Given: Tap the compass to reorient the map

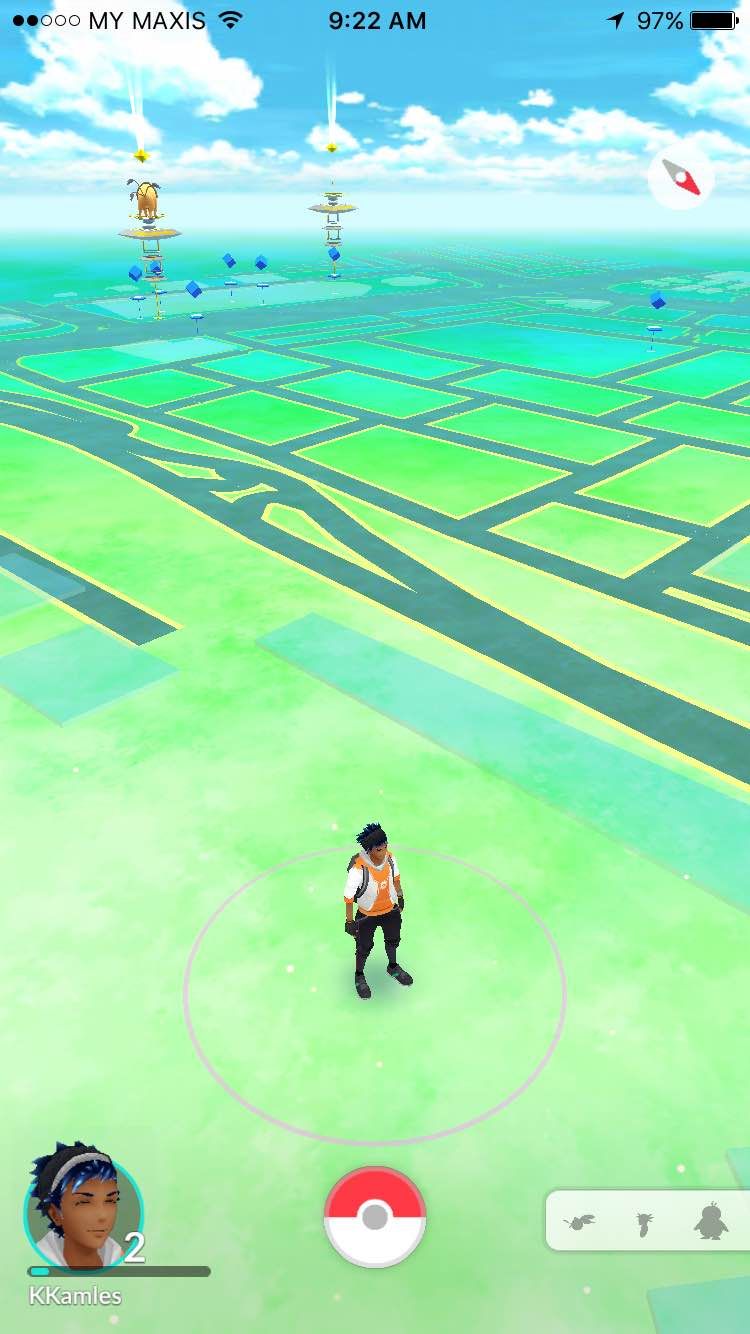Looking at the screenshot, I should [681, 179].
